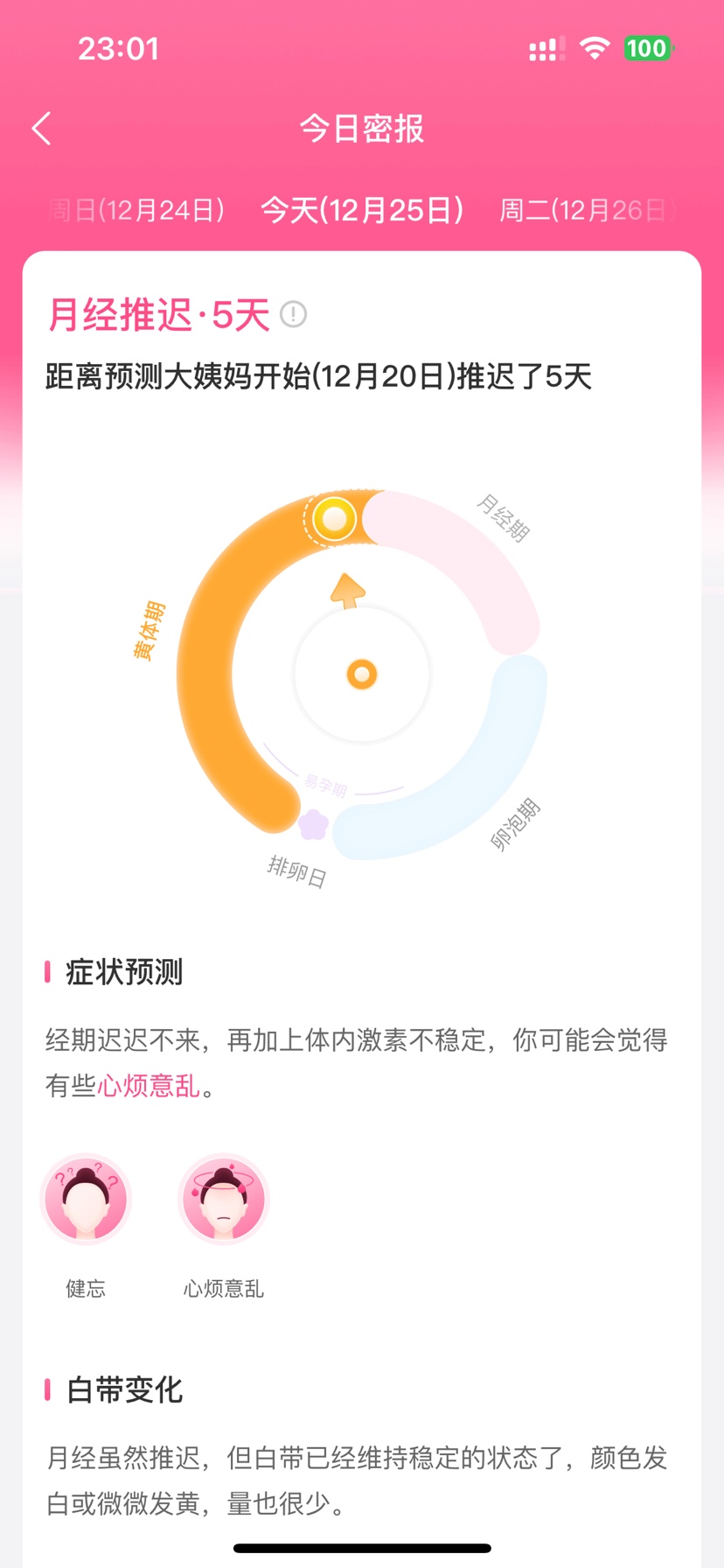Open the 健忘 symptom icon

[86, 1199]
